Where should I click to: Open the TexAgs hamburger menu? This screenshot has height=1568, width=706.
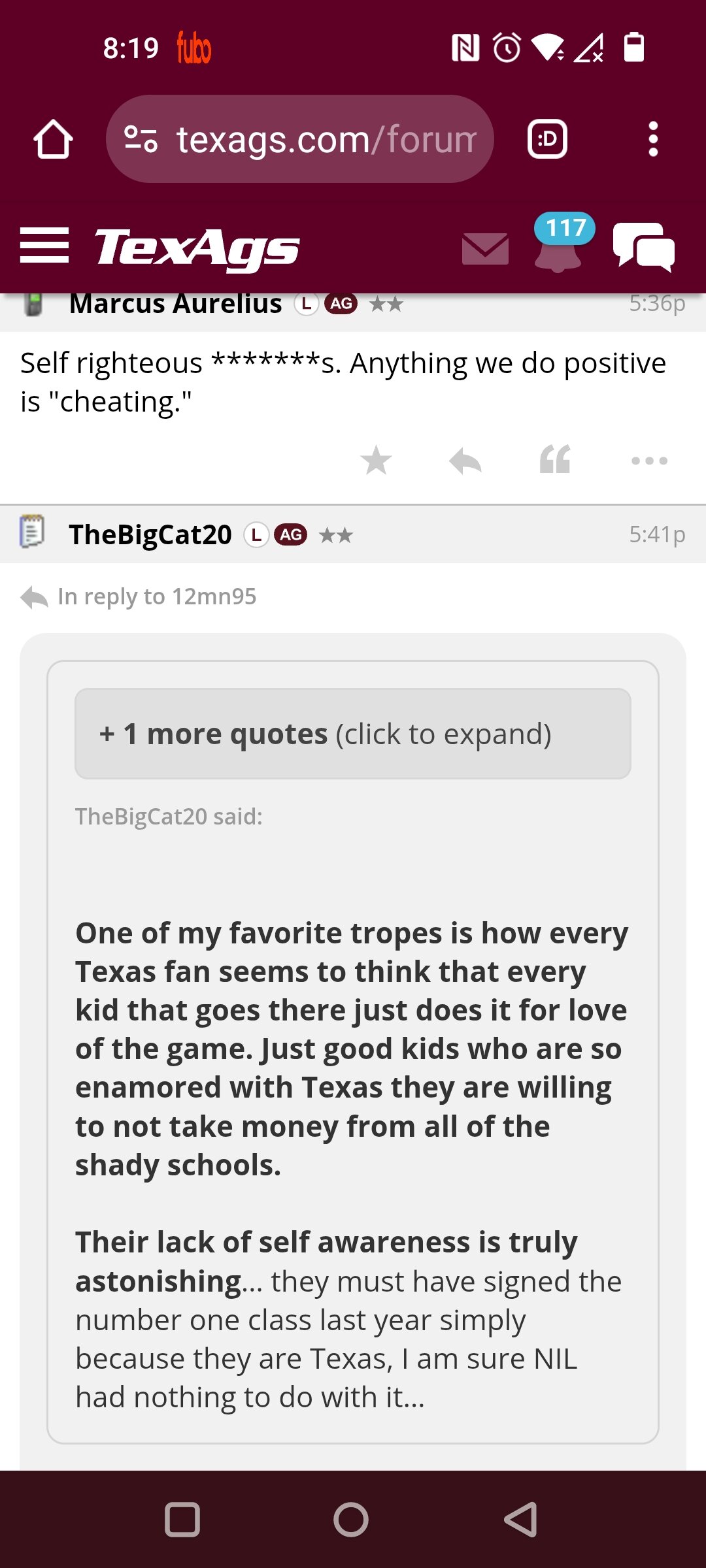(x=44, y=246)
